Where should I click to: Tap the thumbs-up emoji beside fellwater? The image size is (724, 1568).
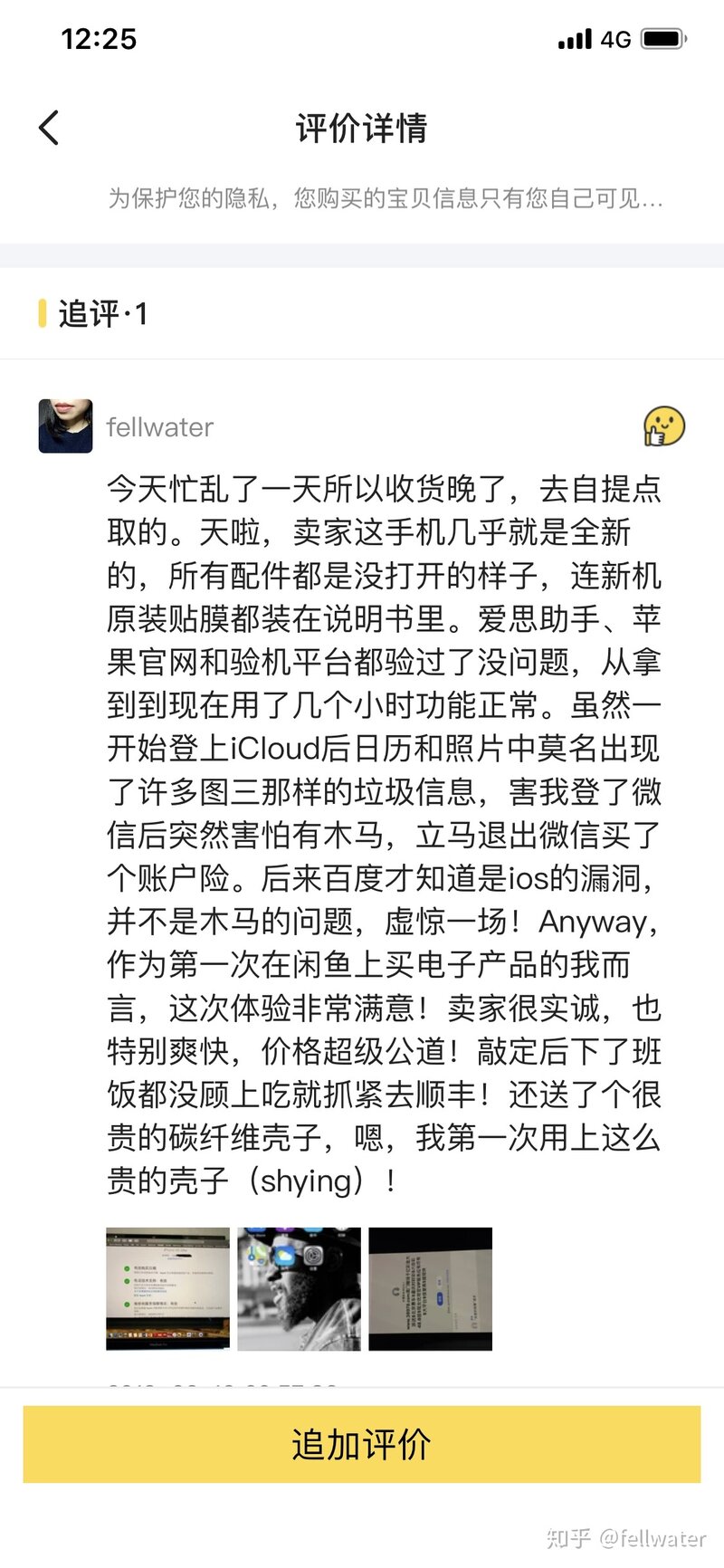663,426
